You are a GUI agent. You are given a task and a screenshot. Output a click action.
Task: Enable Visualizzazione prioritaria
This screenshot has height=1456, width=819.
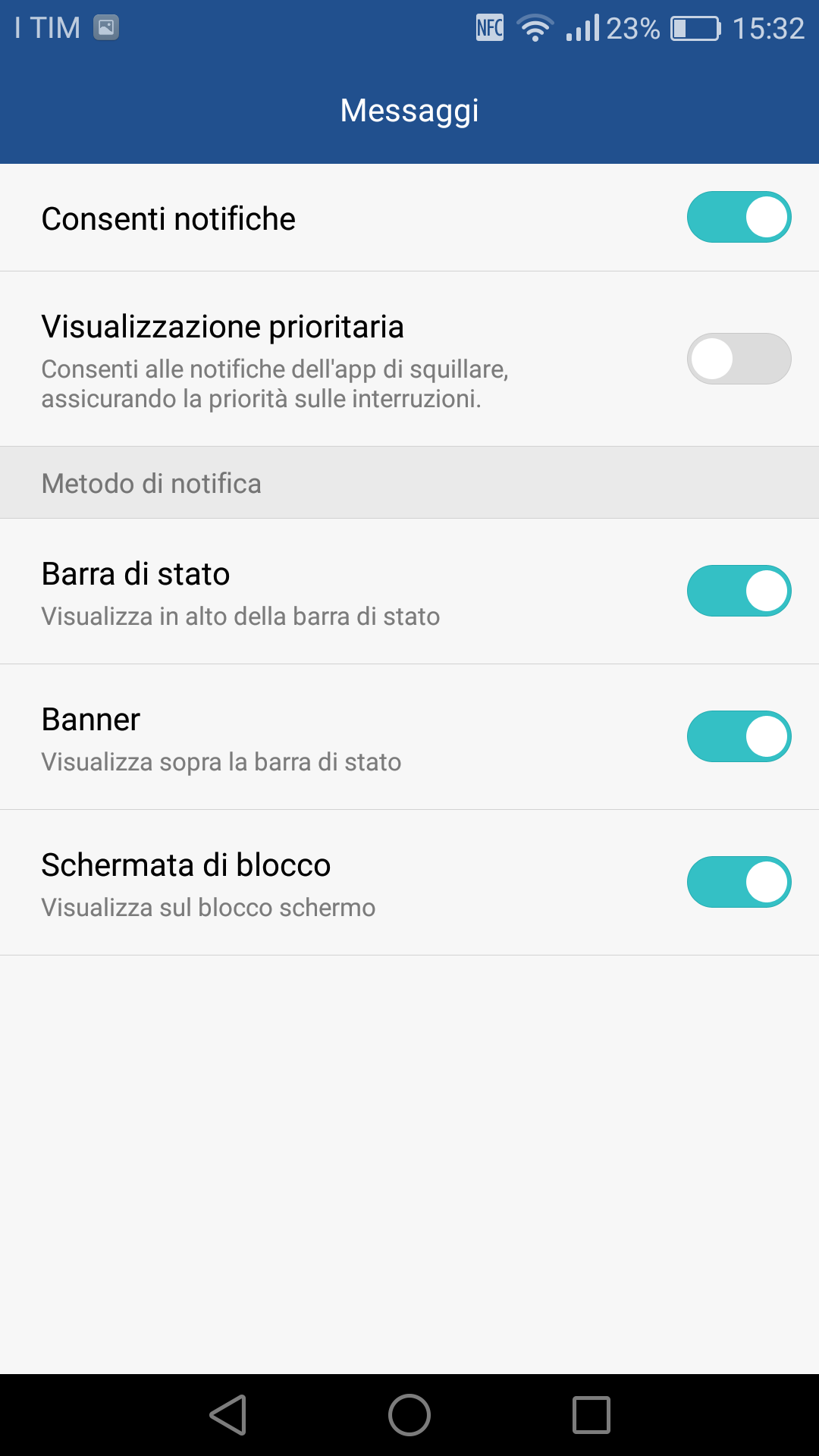pos(739,359)
